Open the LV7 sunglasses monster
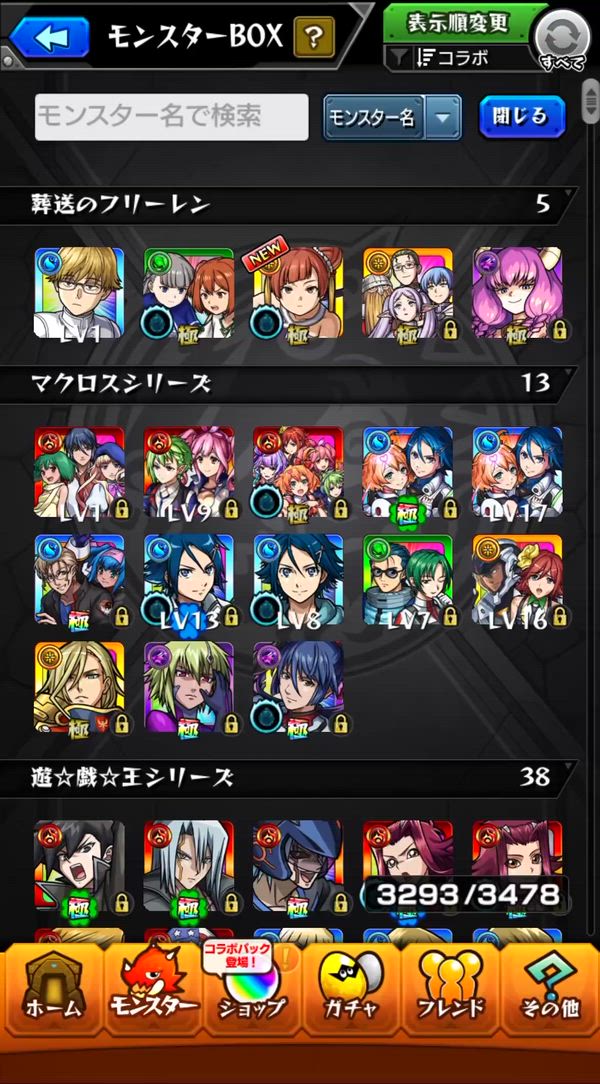The height and width of the screenshot is (1084, 600). click(x=407, y=580)
